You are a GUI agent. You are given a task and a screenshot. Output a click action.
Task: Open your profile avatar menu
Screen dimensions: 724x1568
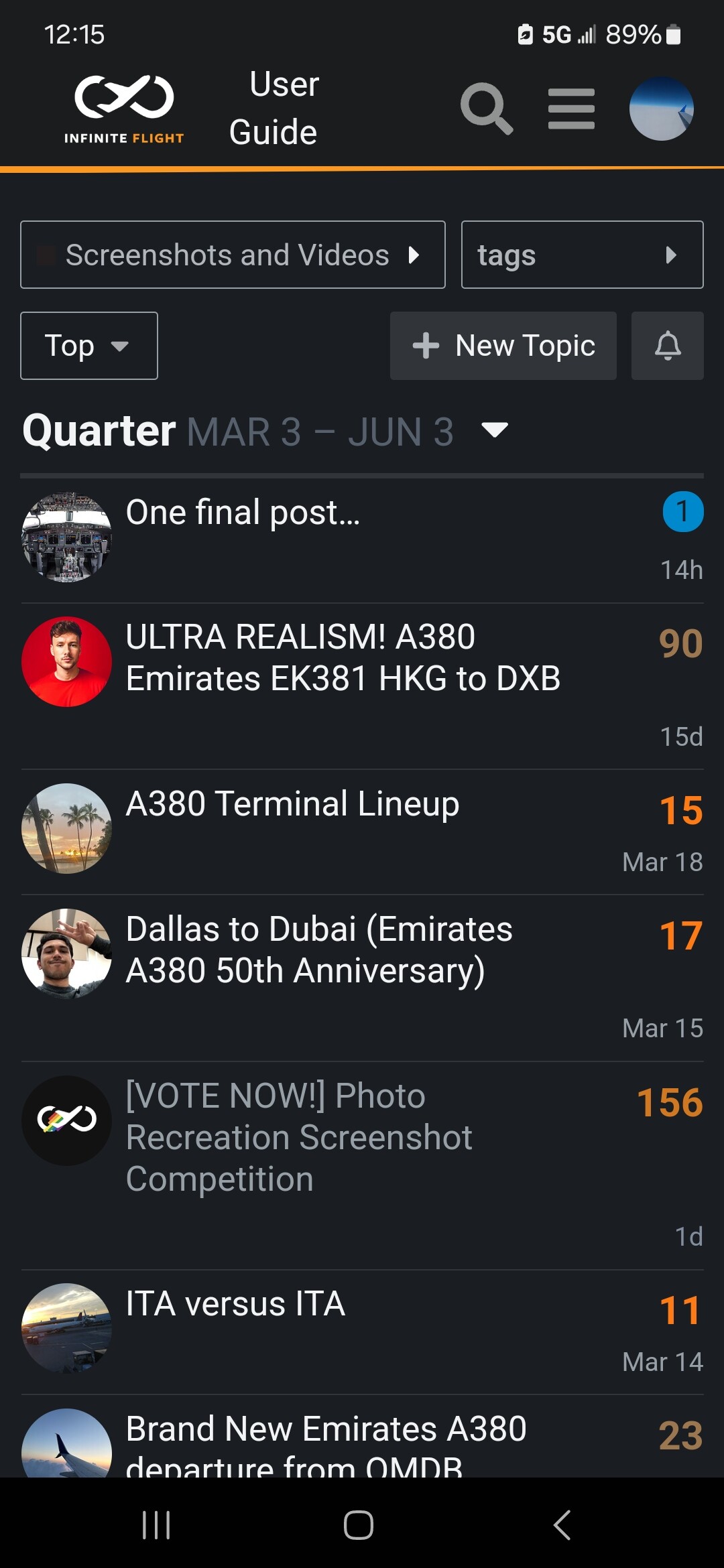pyautogui.click(x=661, y=109)
